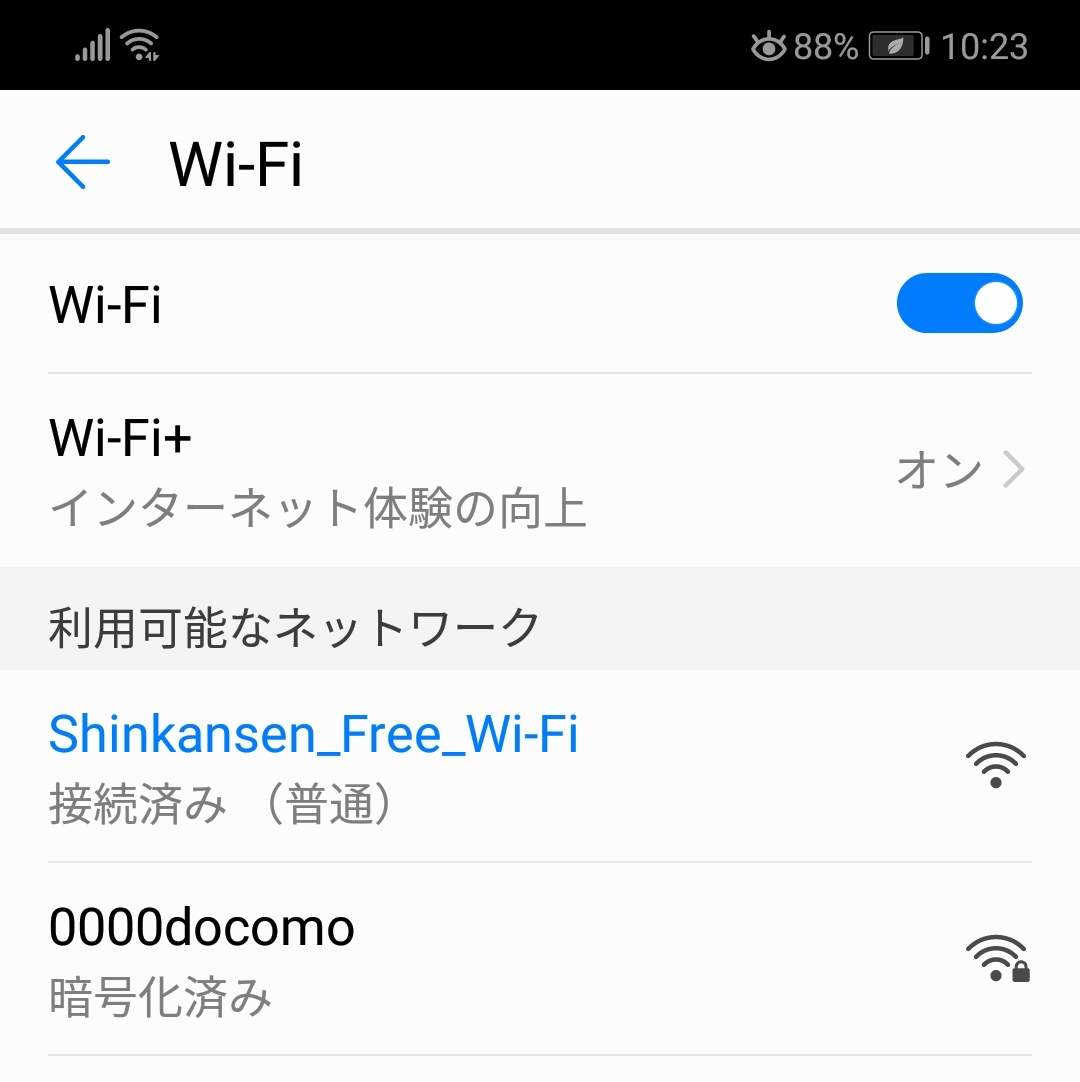Turn off the Wi-Fi switch
Screen dimensions: 1080x1082
[x=958, y=304]
